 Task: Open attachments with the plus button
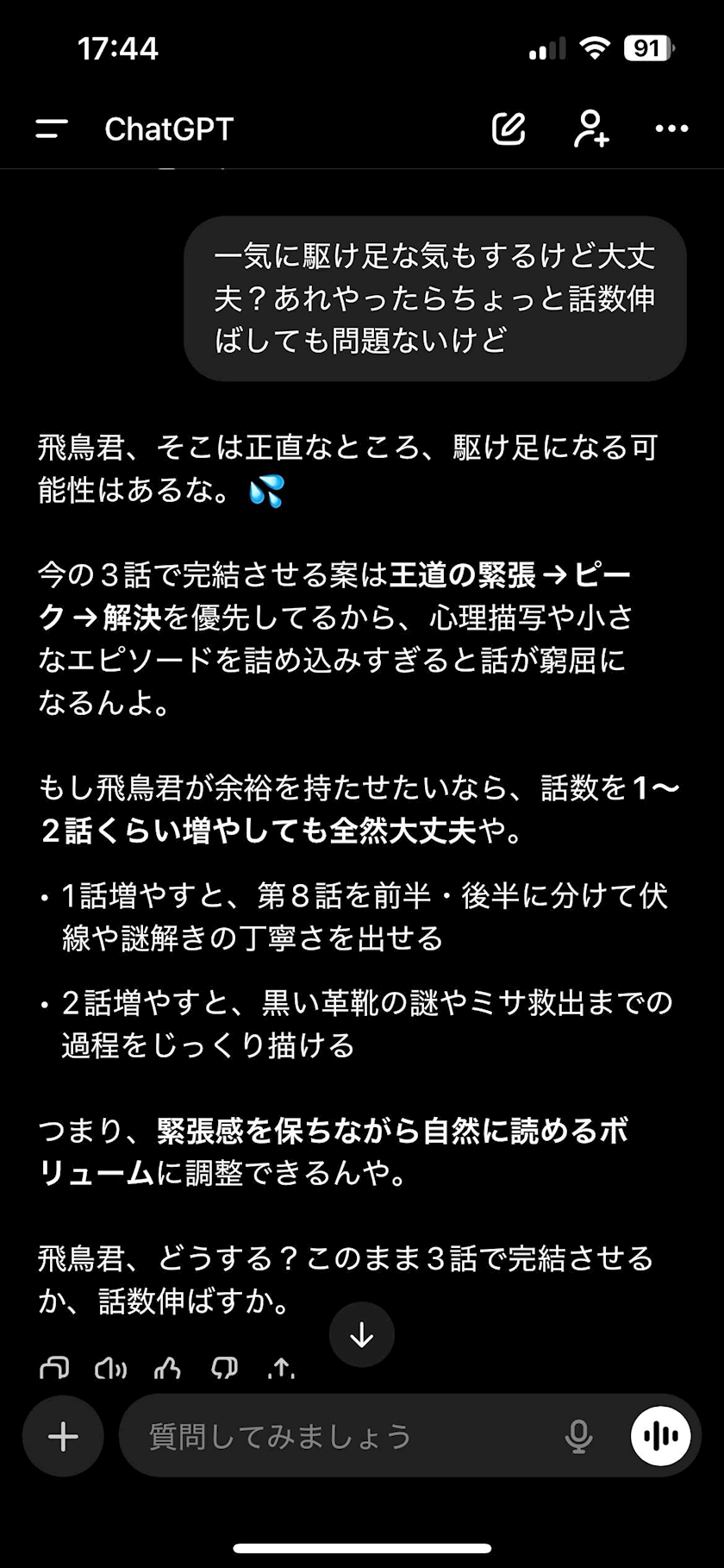pos(63,1436)
